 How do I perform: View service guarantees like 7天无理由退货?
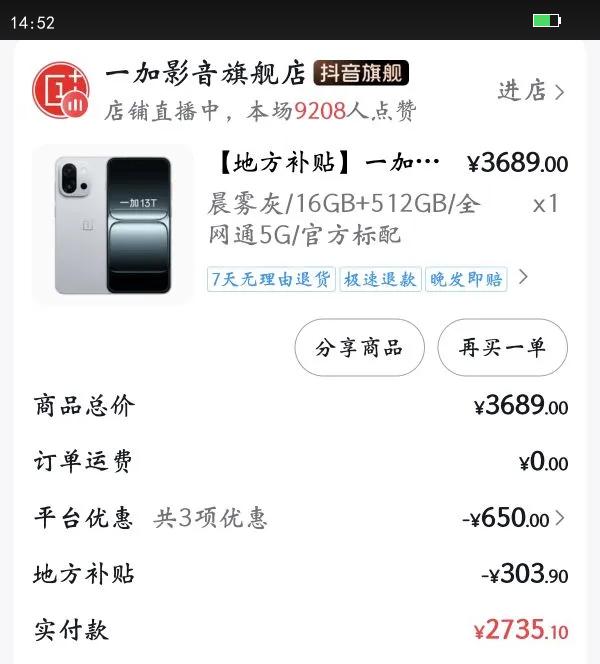(x=368, y=279)
